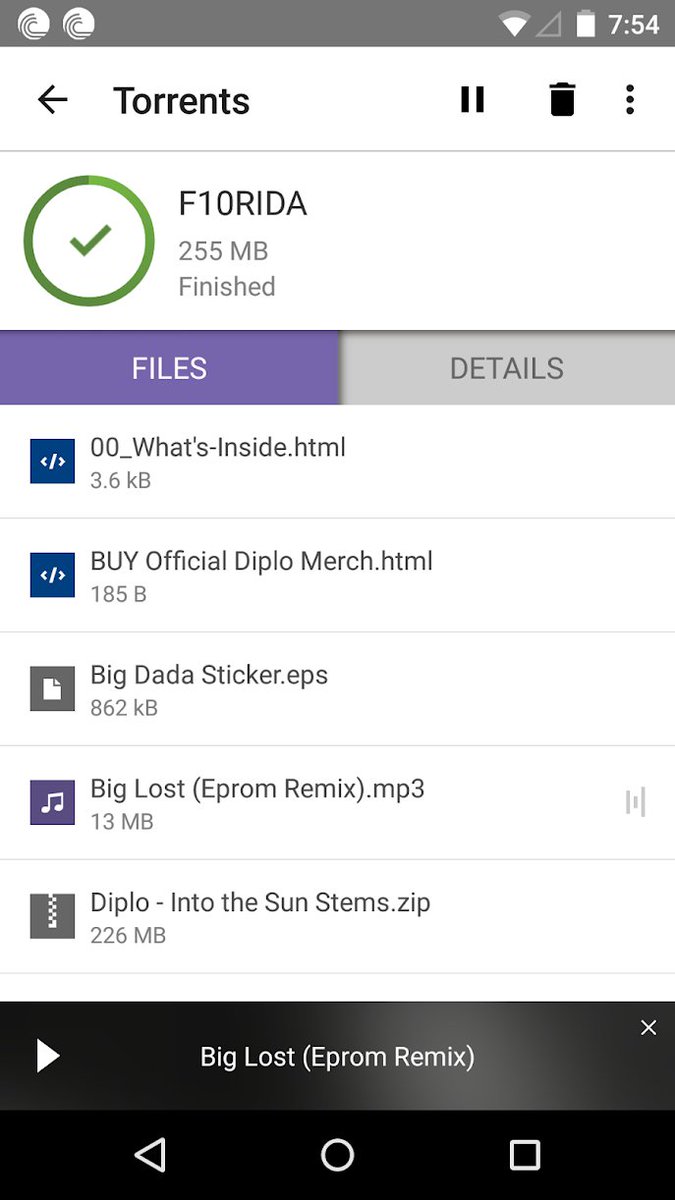Play Big Lost (Eprom Remix) in mini player
The image size is (675, 1200).
point(47,1056)
